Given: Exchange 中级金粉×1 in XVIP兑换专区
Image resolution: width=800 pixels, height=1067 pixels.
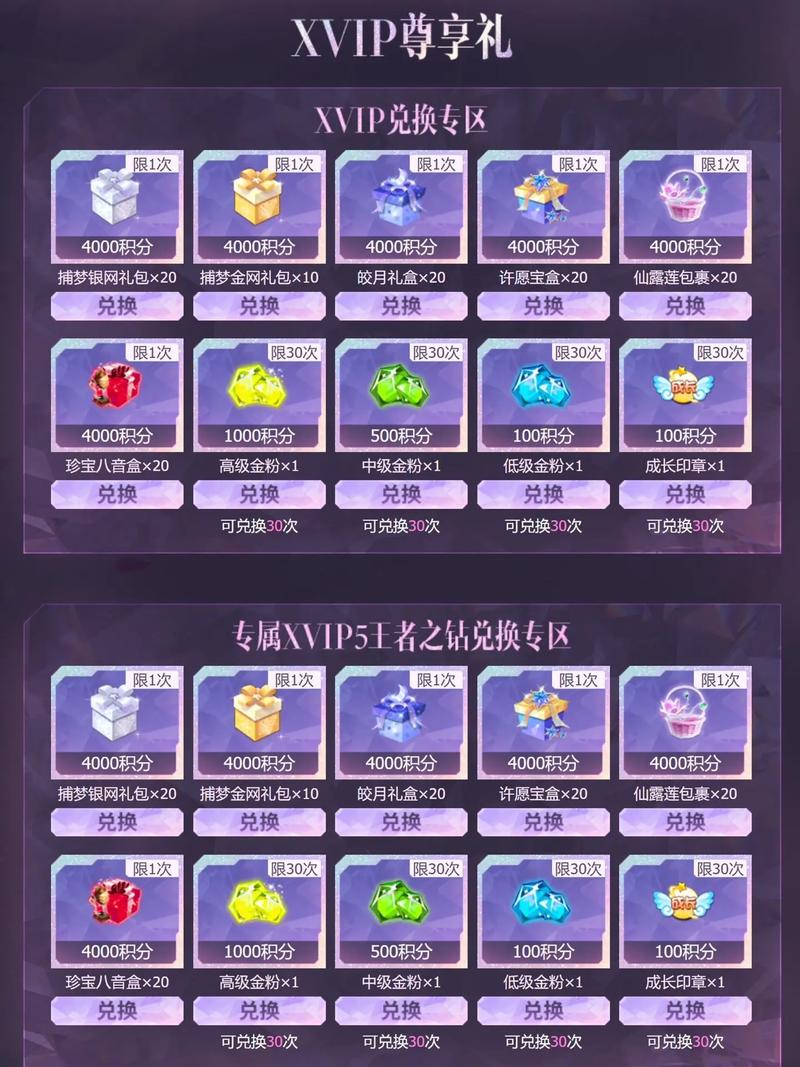Looking at the screenshot, I should click(x=401, y=494).
